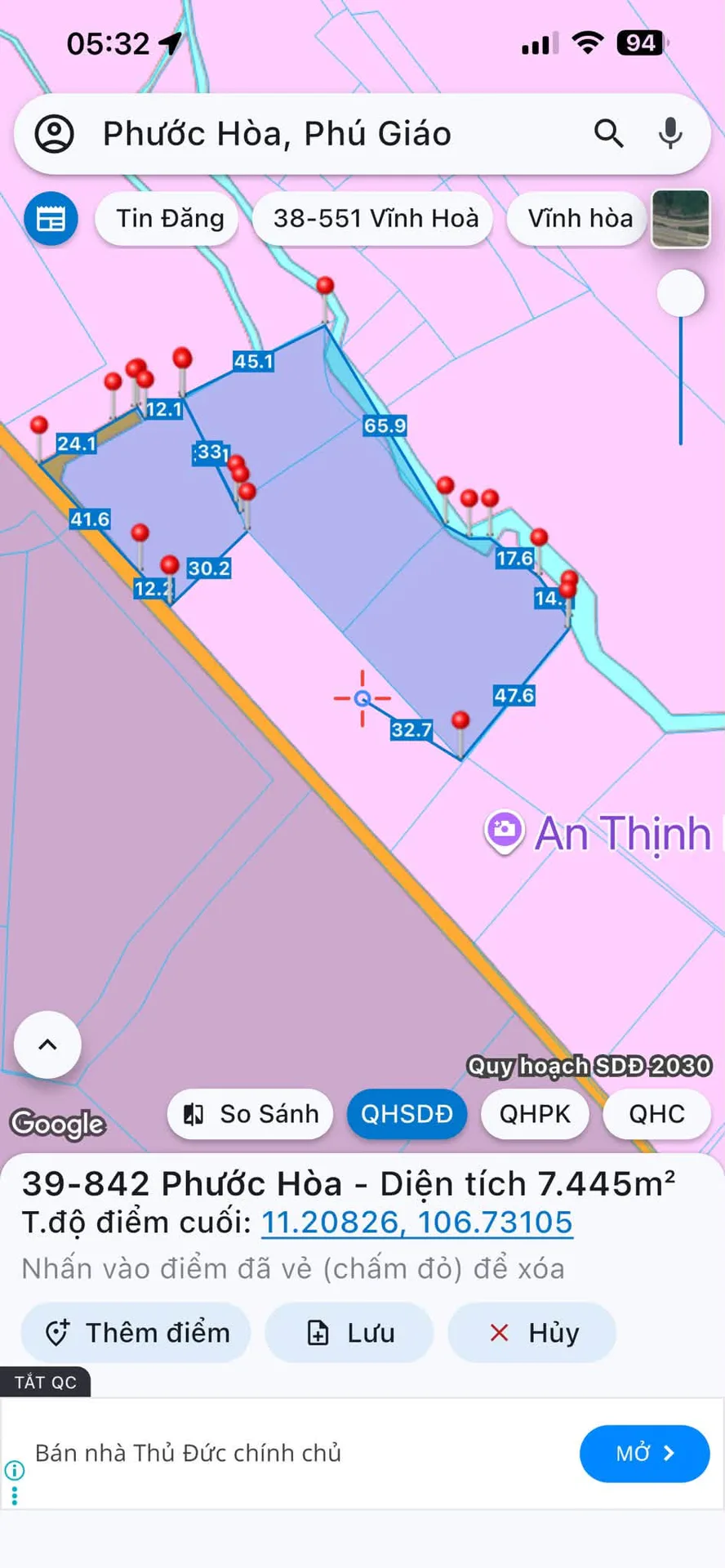Switch to QHPK layer
The width and height of the screenshot is (725, 1568).
[535, 1114]
